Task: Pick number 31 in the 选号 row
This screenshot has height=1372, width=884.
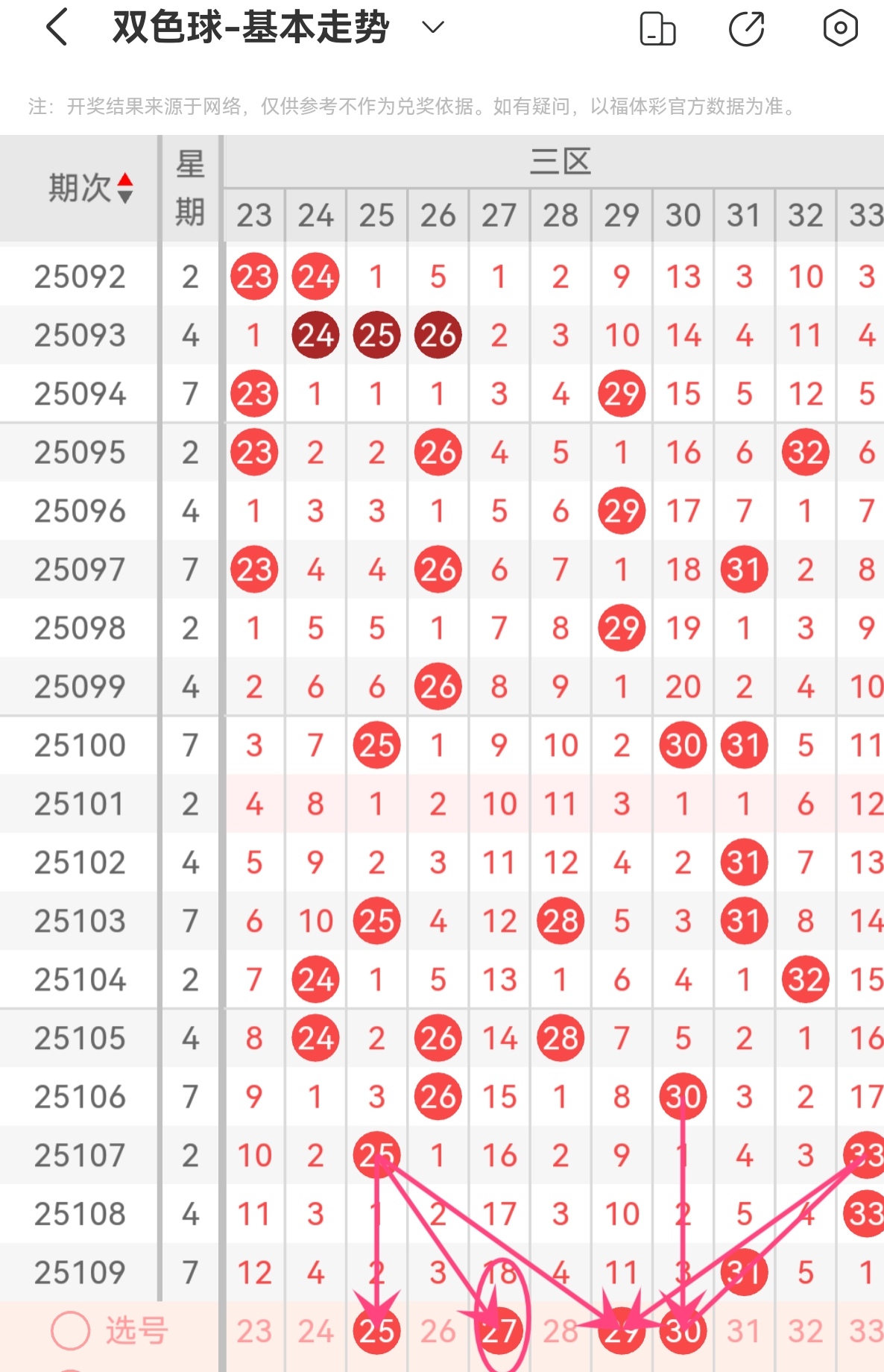Action: click(744, 1331)
